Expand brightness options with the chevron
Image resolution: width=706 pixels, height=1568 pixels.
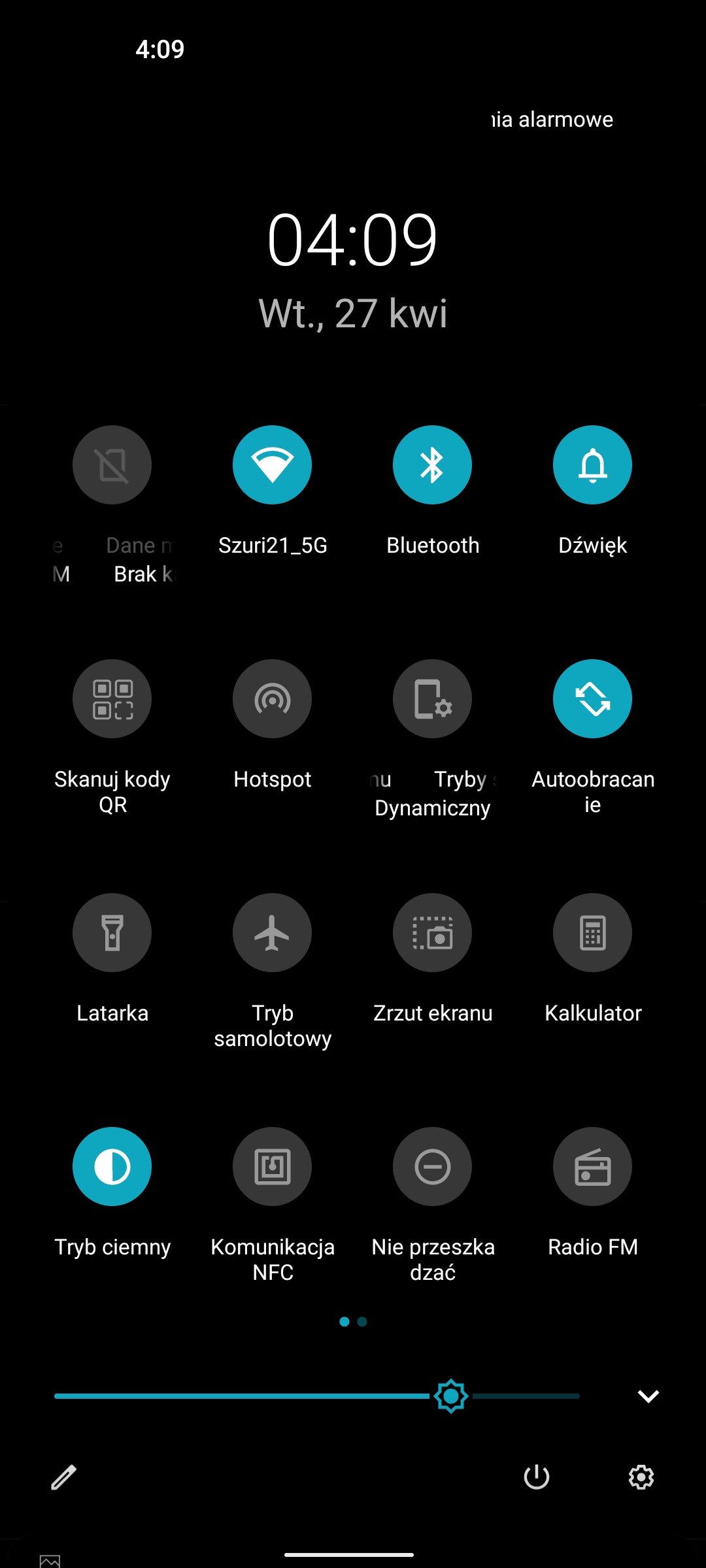pos(648,1396)
